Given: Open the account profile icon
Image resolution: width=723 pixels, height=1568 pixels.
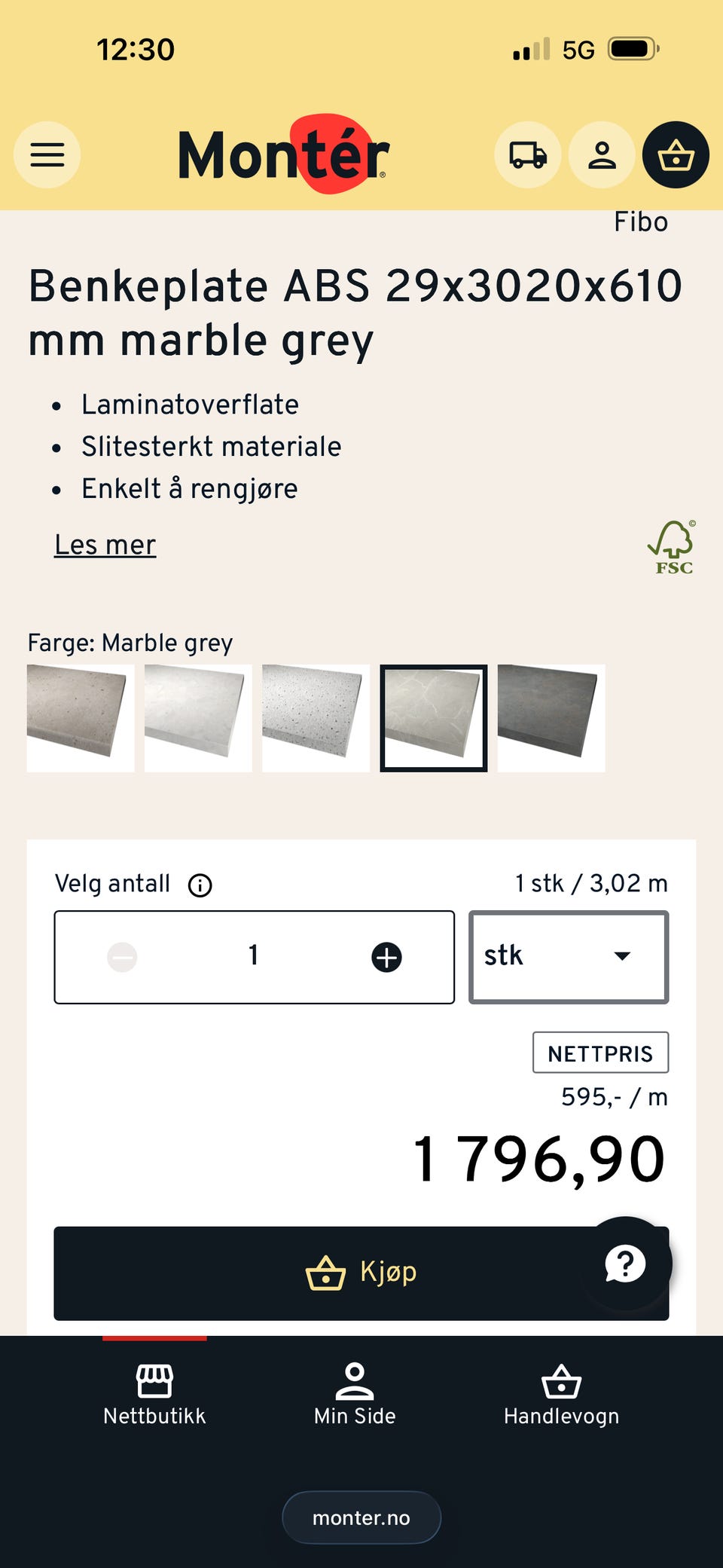Looking at the screenshot, I should tap(602, 154).
